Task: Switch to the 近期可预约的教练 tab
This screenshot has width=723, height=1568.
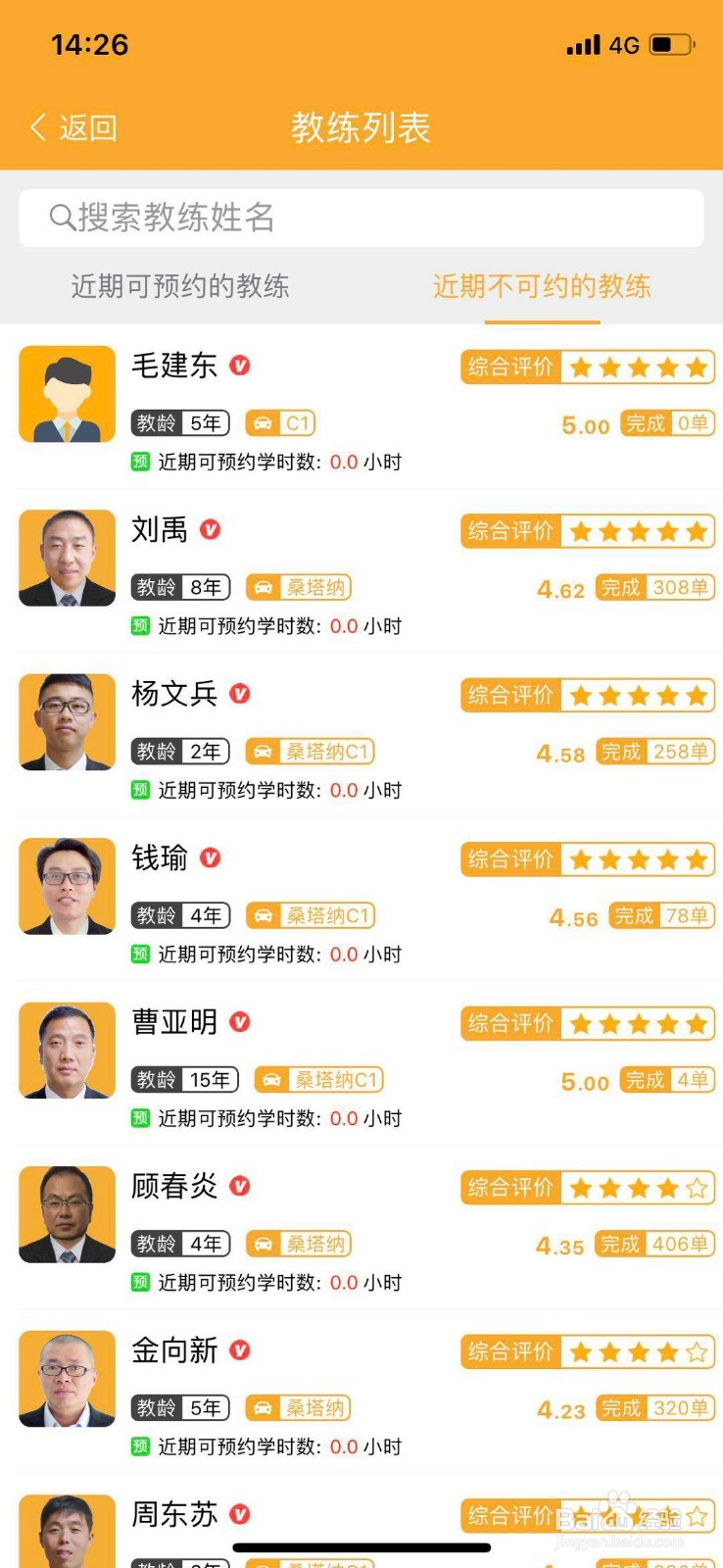Action: point(182,285)
